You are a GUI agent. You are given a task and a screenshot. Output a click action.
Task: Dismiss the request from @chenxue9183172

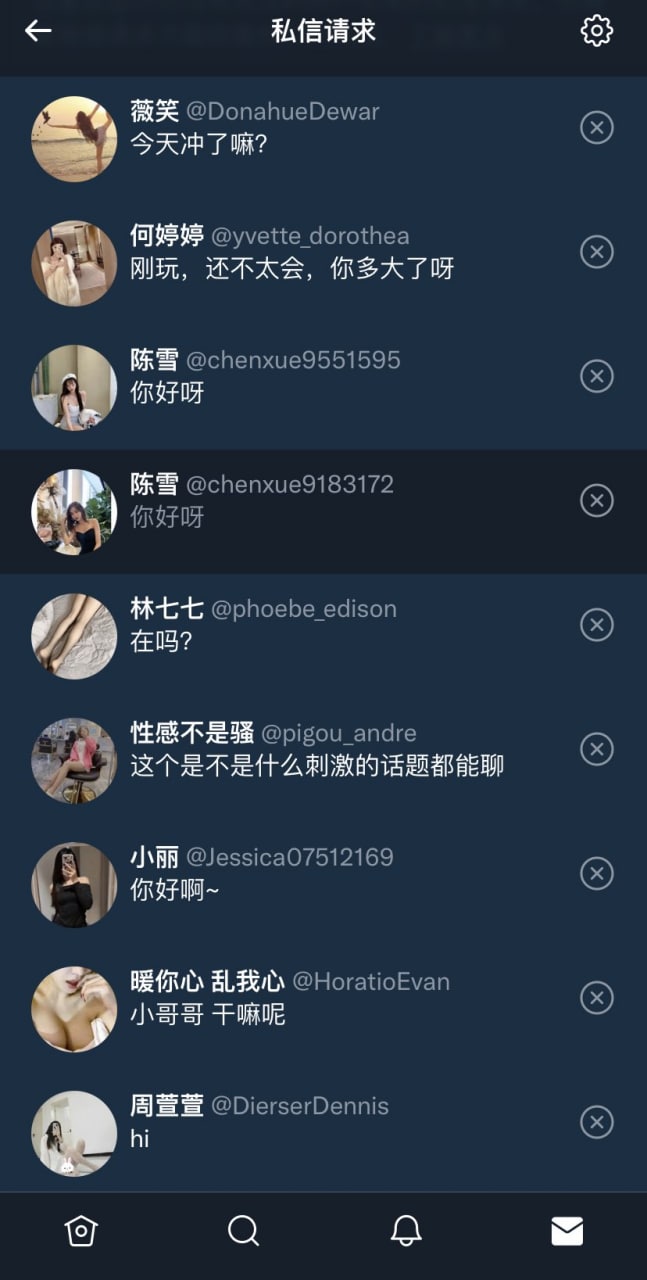point(597,500)
